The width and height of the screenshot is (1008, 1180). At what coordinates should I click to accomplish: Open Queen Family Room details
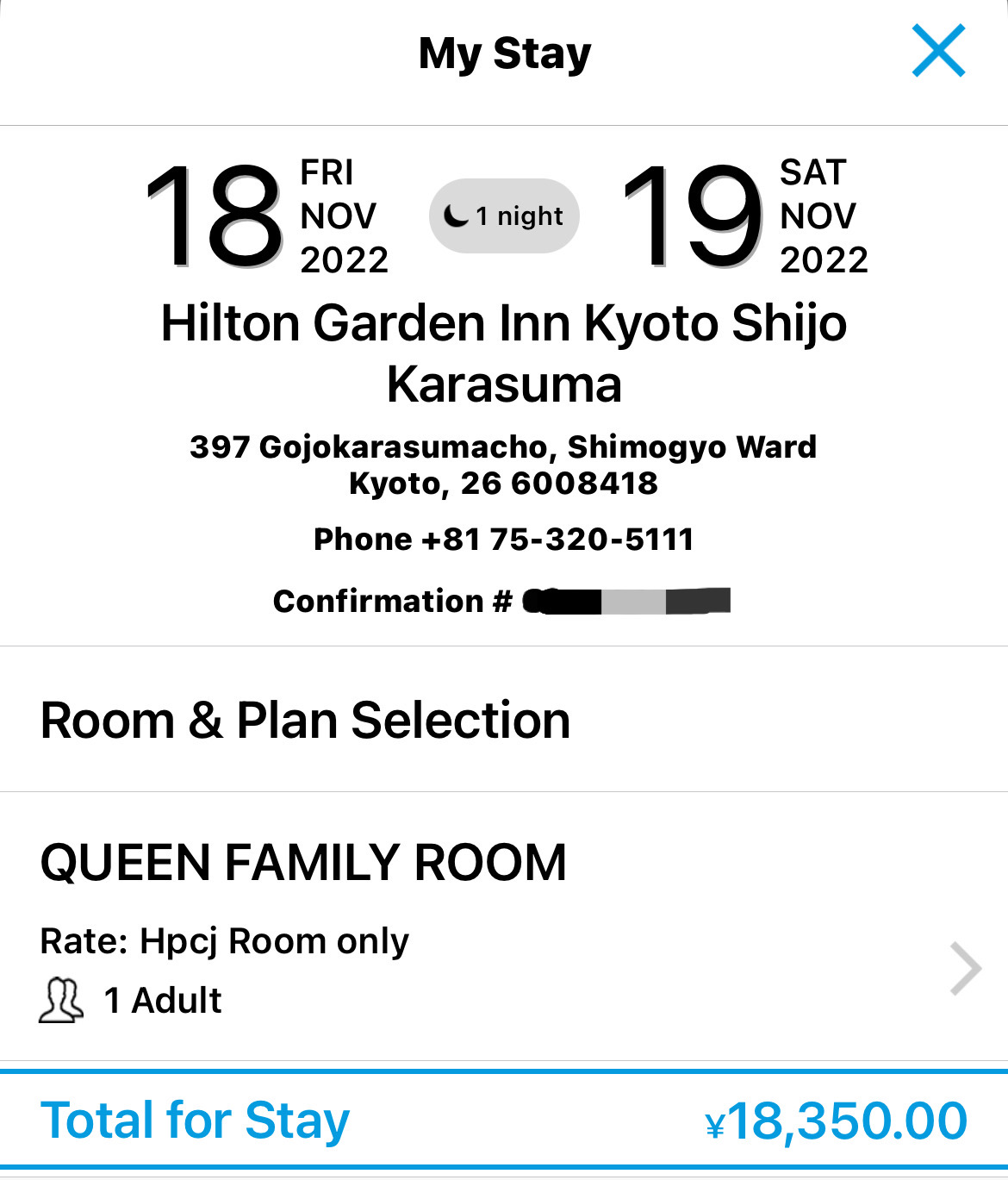coord(964,969)
